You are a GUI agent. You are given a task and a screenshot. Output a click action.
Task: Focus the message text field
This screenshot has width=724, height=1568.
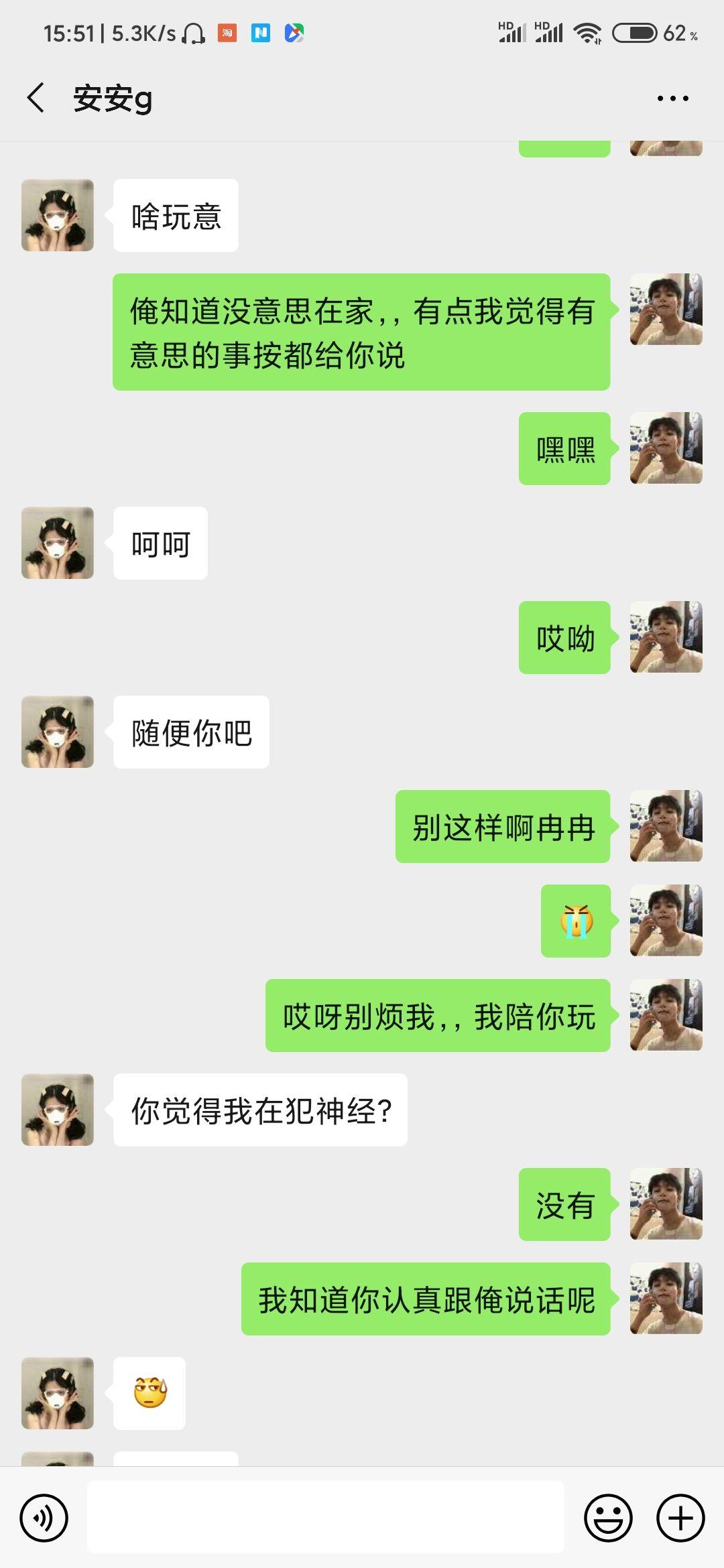[326, 1518]
